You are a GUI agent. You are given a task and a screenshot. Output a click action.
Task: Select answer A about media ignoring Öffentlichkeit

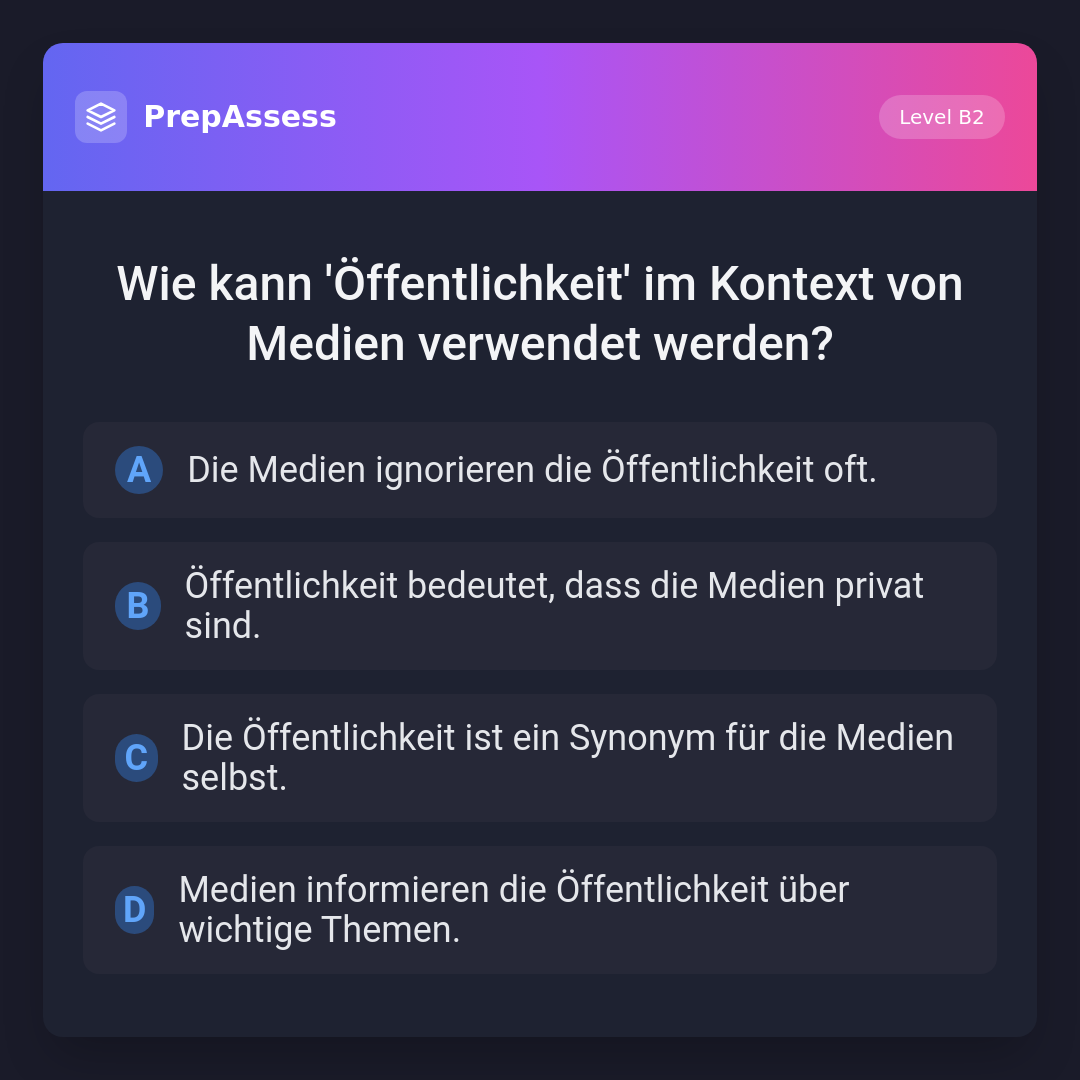pyautogui.click(x=540, y=470)
